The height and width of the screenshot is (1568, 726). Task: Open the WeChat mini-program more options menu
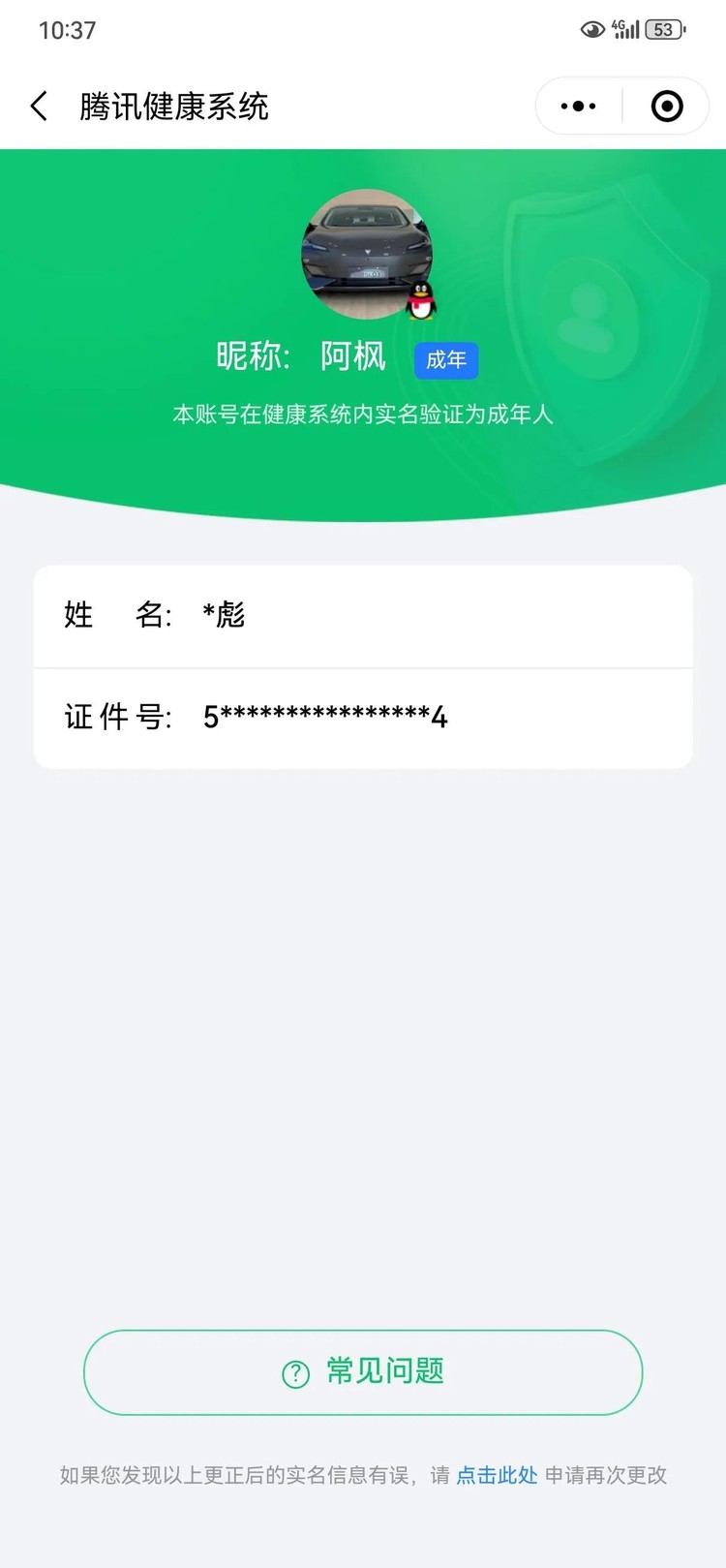(x=578, y=106)
